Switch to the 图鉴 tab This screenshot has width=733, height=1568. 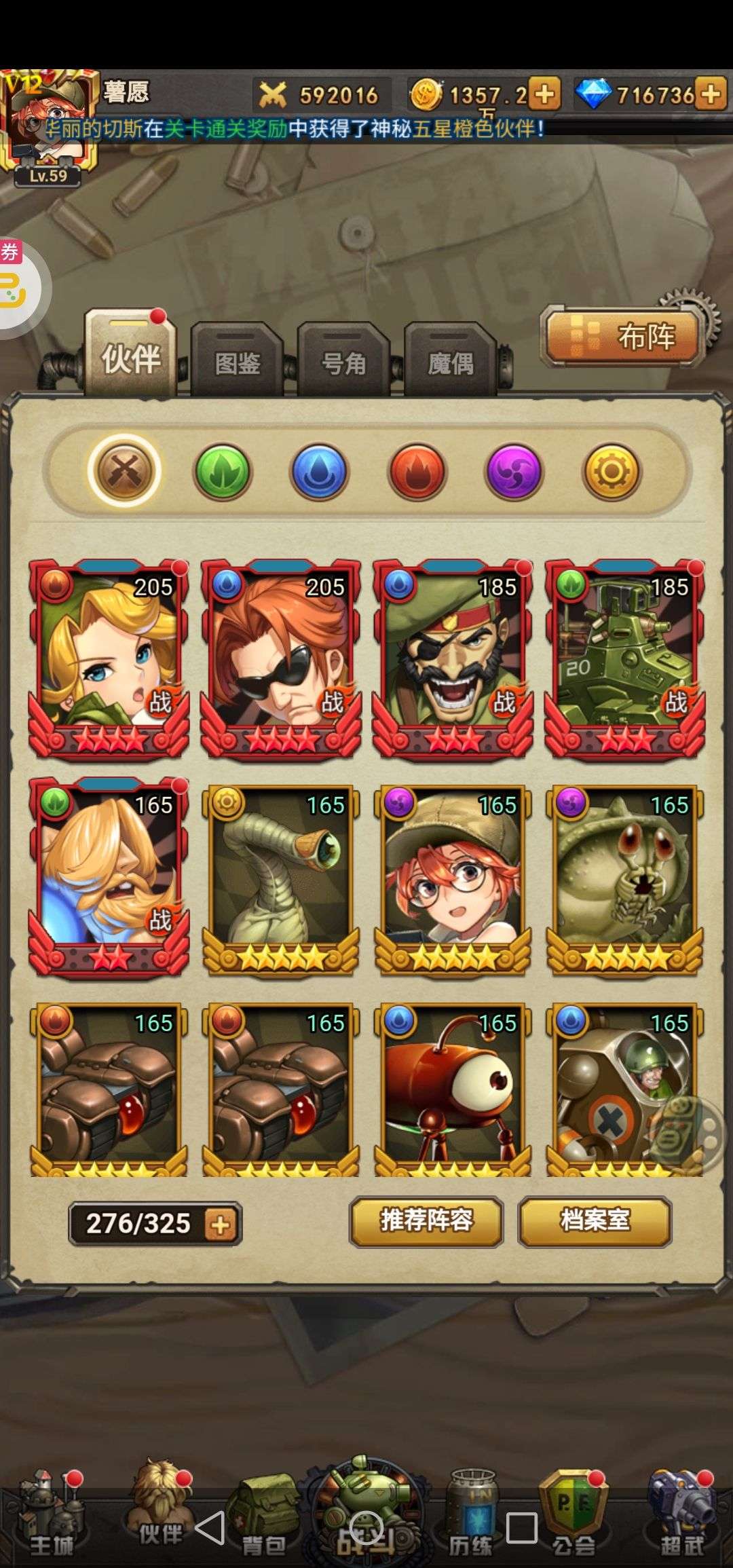click(x=237, y=360)
